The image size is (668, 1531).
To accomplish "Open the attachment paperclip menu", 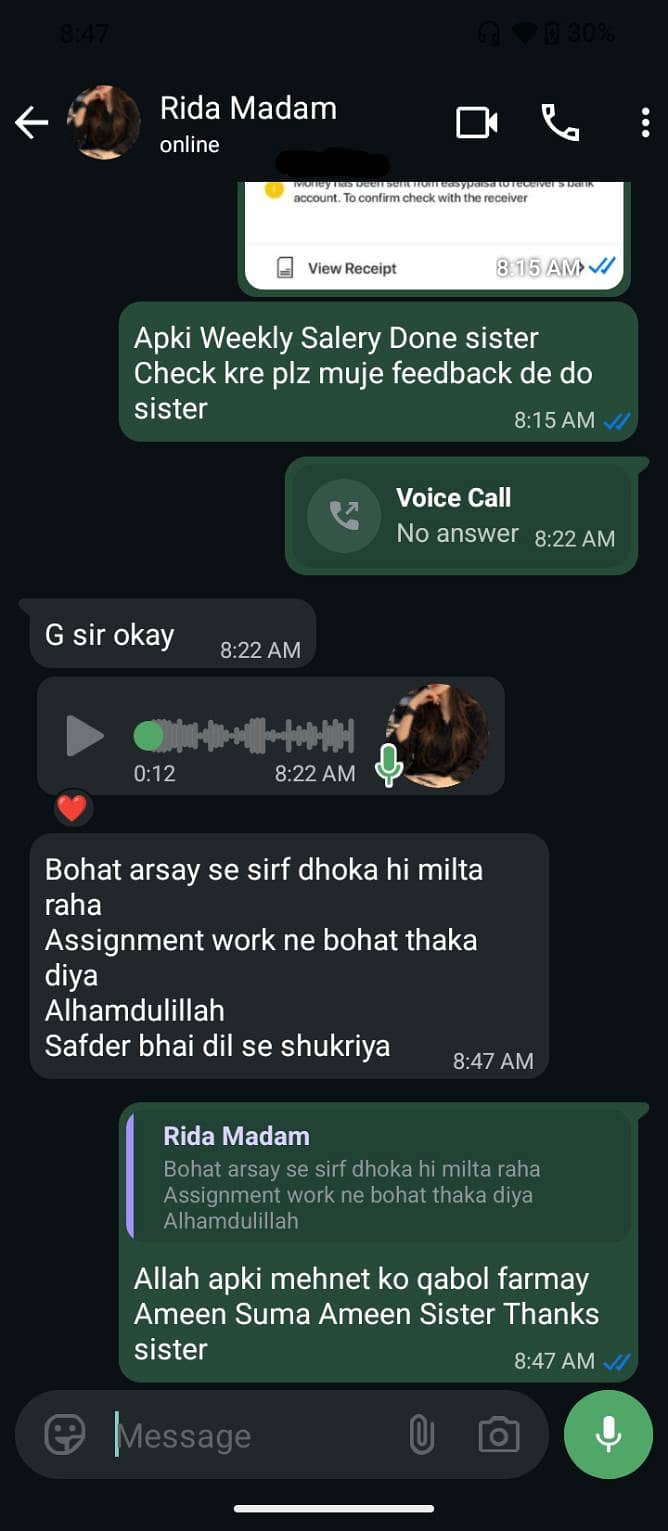I will pos(421,1436).
